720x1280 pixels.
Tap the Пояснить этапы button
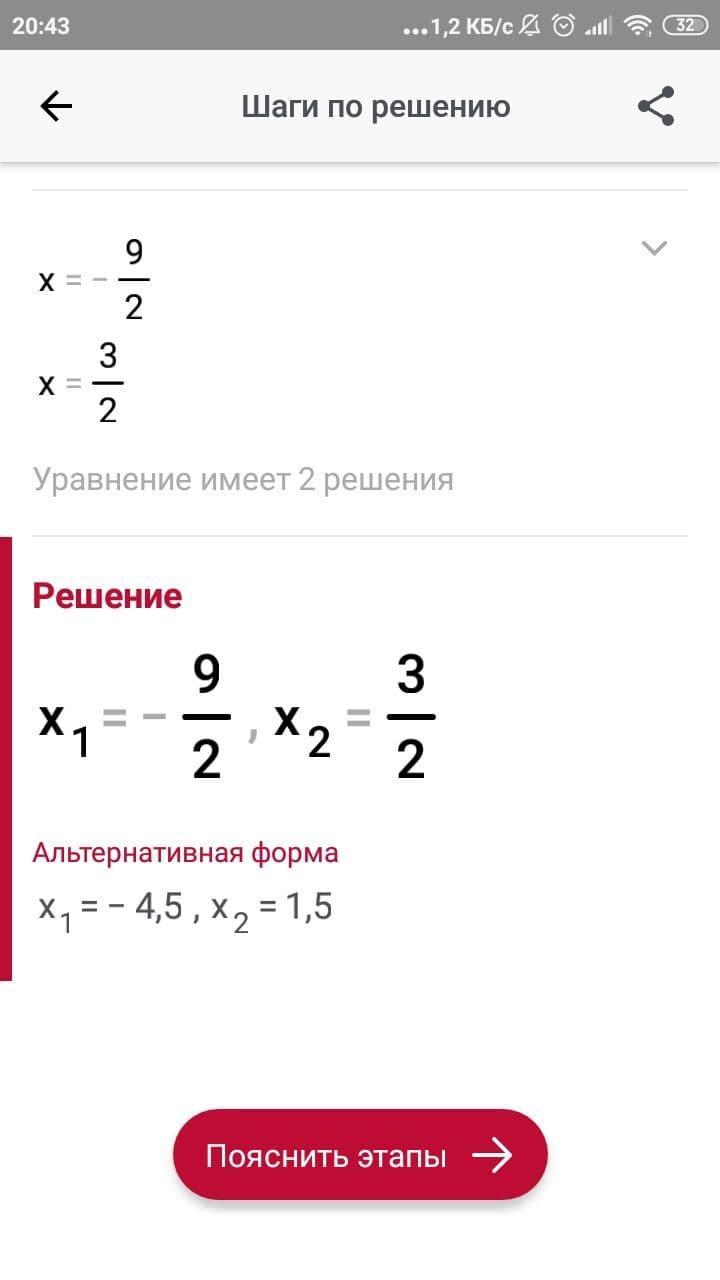360,1155
